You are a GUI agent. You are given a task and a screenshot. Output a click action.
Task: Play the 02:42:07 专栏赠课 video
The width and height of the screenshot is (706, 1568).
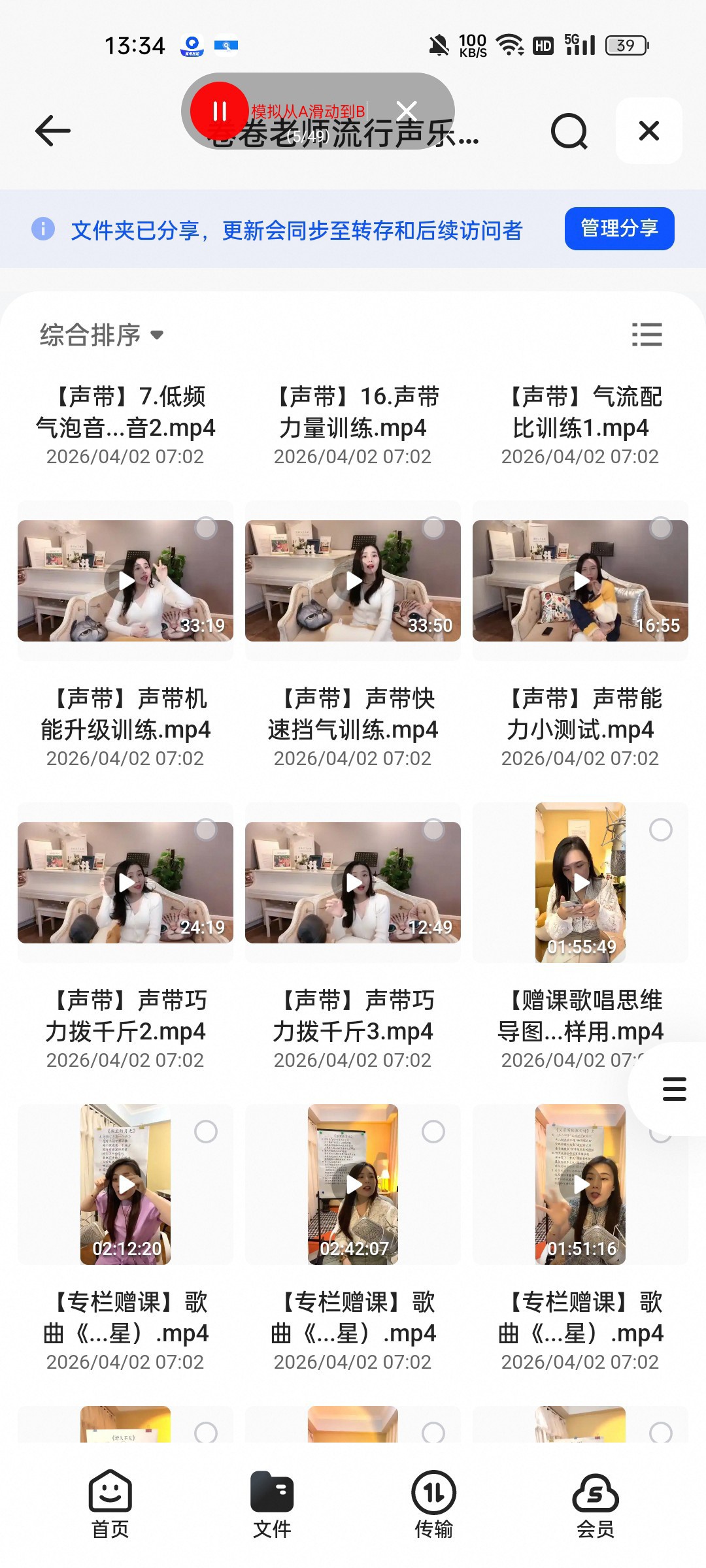(x=353, y=1184)
